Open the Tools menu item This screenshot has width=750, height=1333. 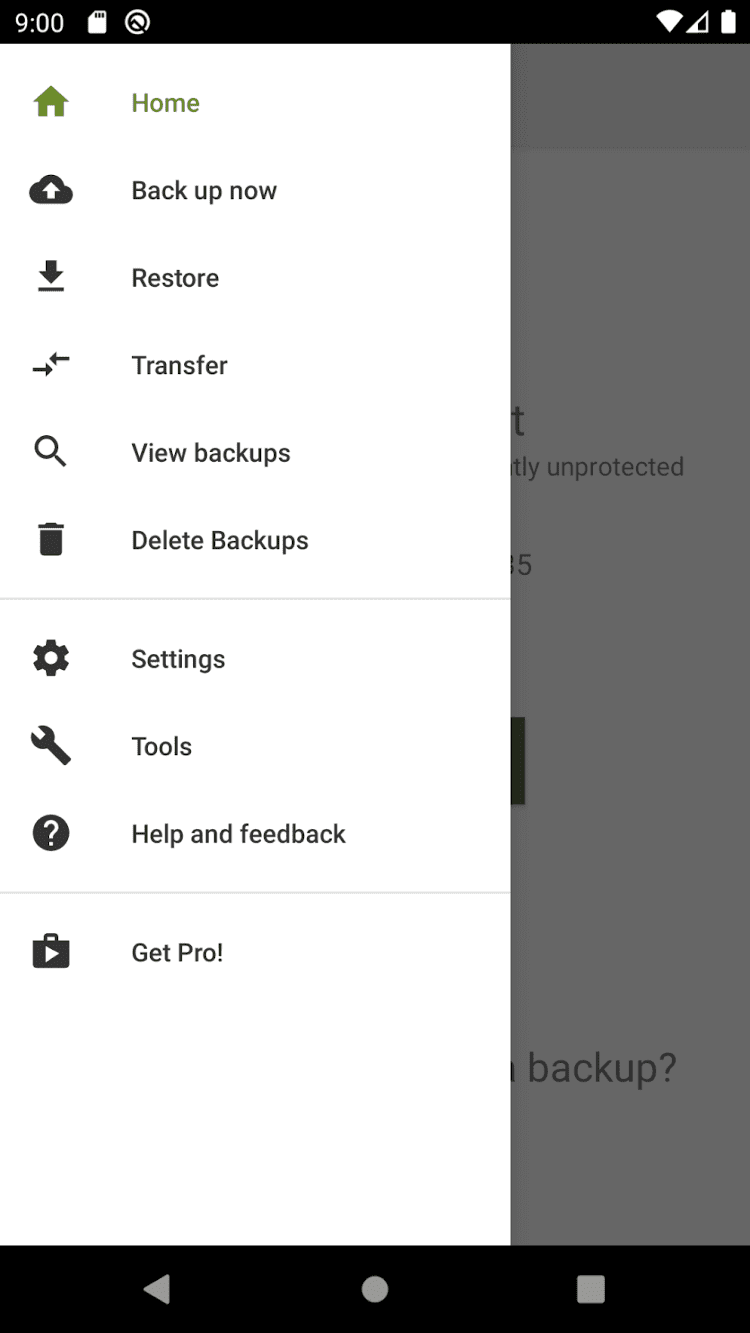tap(161, 746)
